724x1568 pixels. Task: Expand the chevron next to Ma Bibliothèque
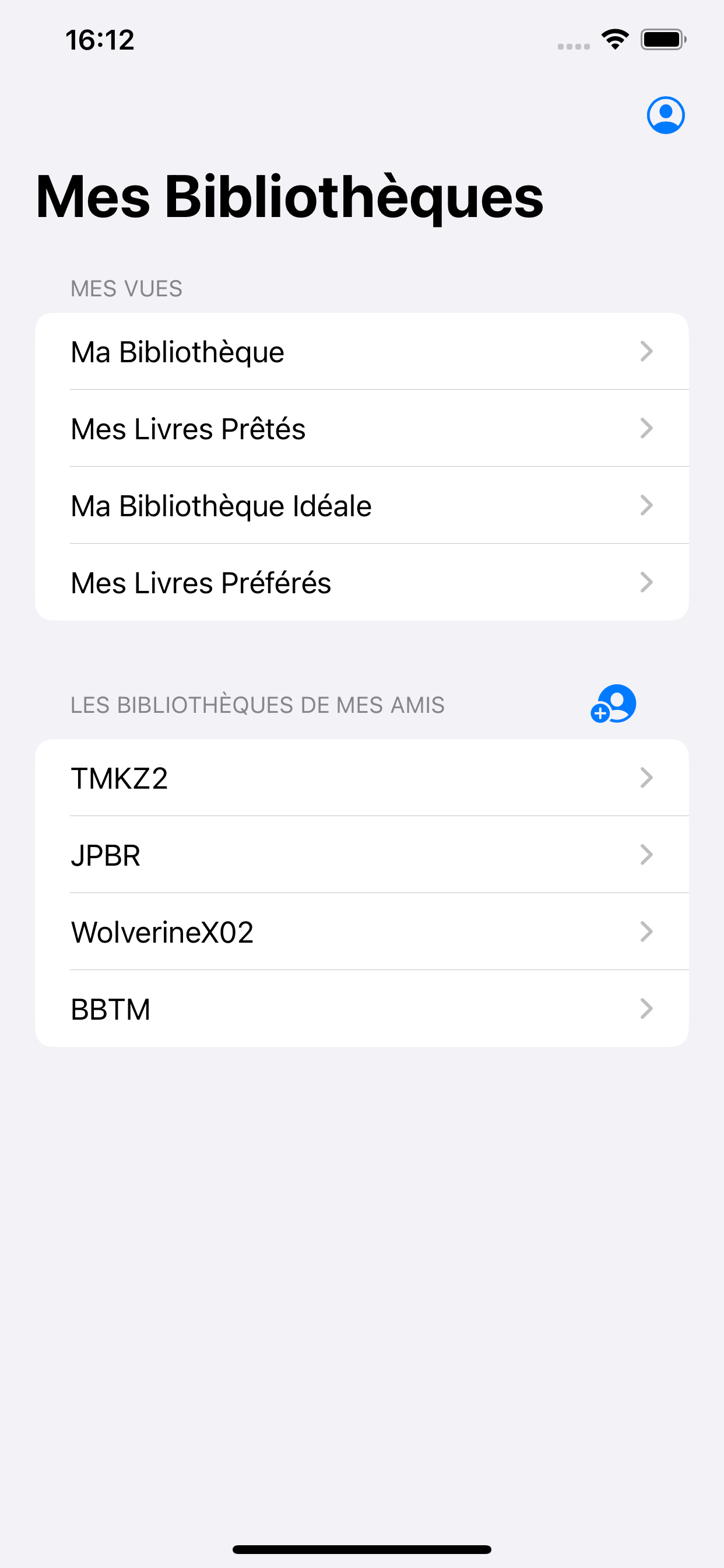tap(646, 351)
